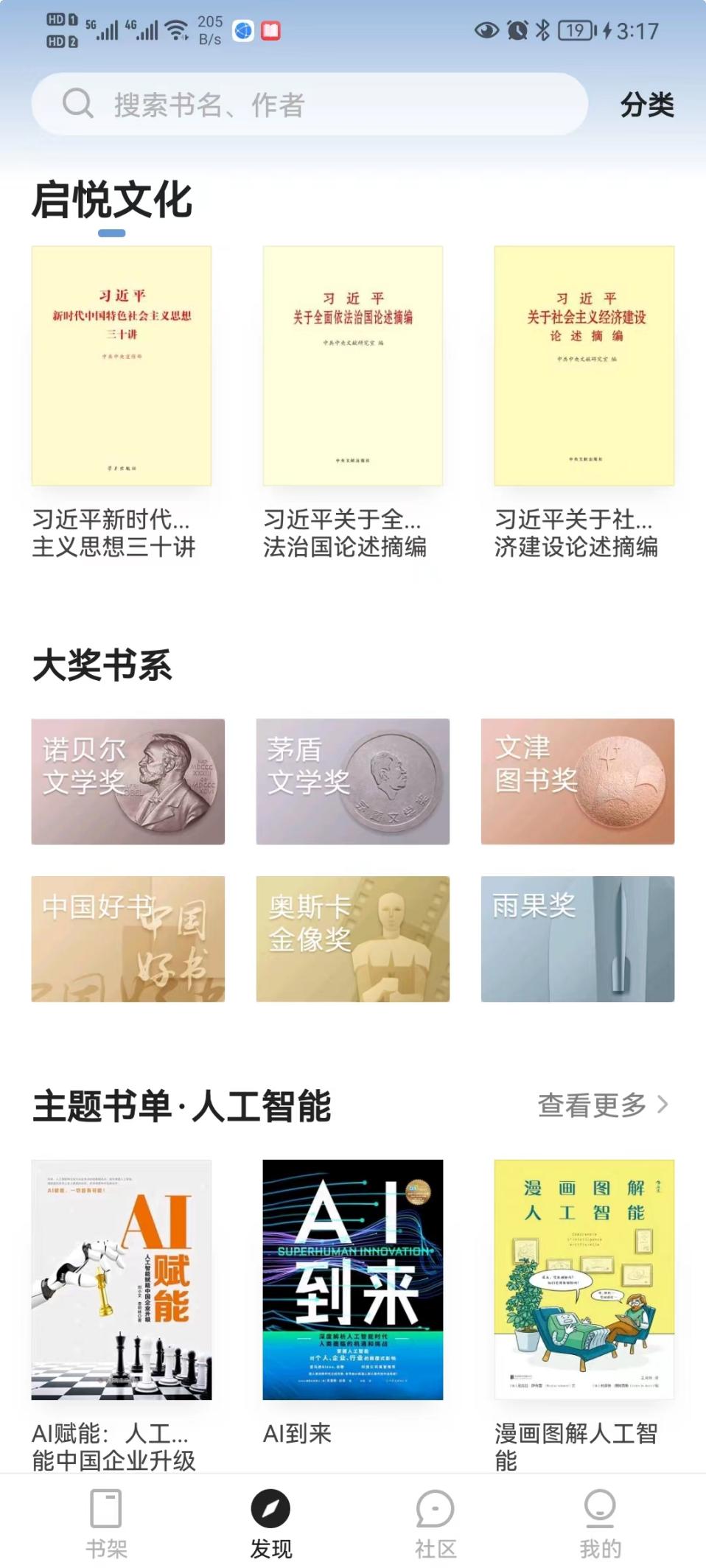
Task: Open the 诺贝尔文学奖 collection
Action: tap(127, 781)
